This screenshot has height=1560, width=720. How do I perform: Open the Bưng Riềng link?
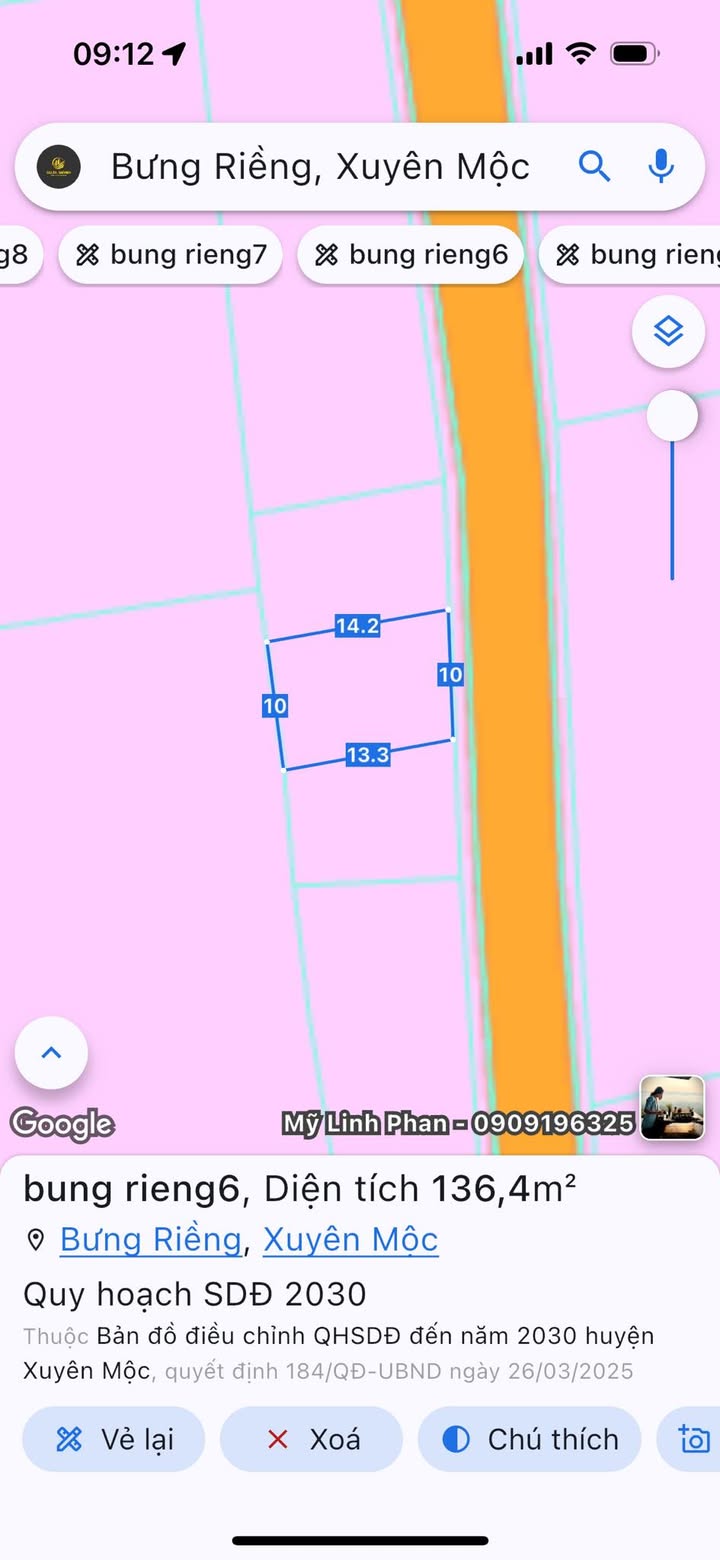tap(150, 1240)
